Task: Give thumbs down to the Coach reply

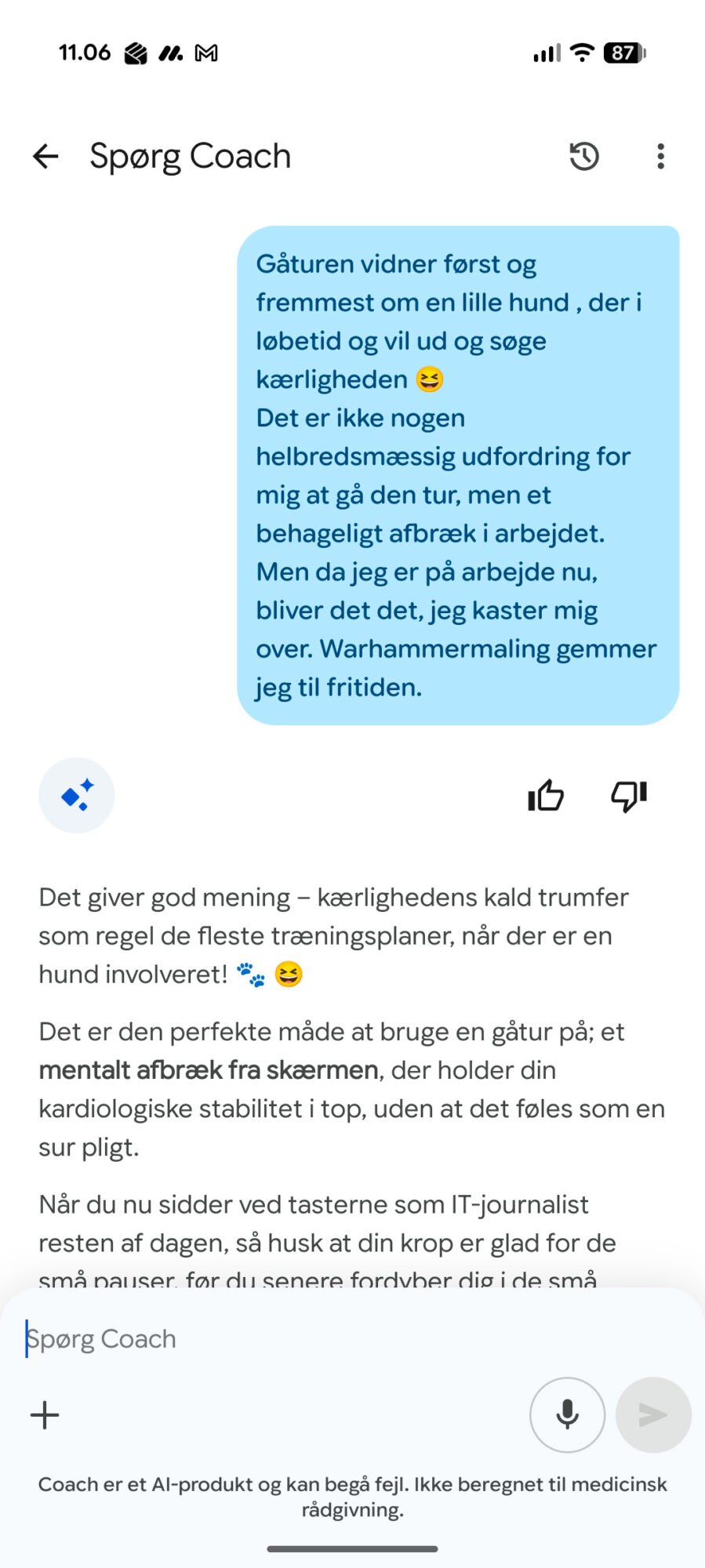Action: 629,796
